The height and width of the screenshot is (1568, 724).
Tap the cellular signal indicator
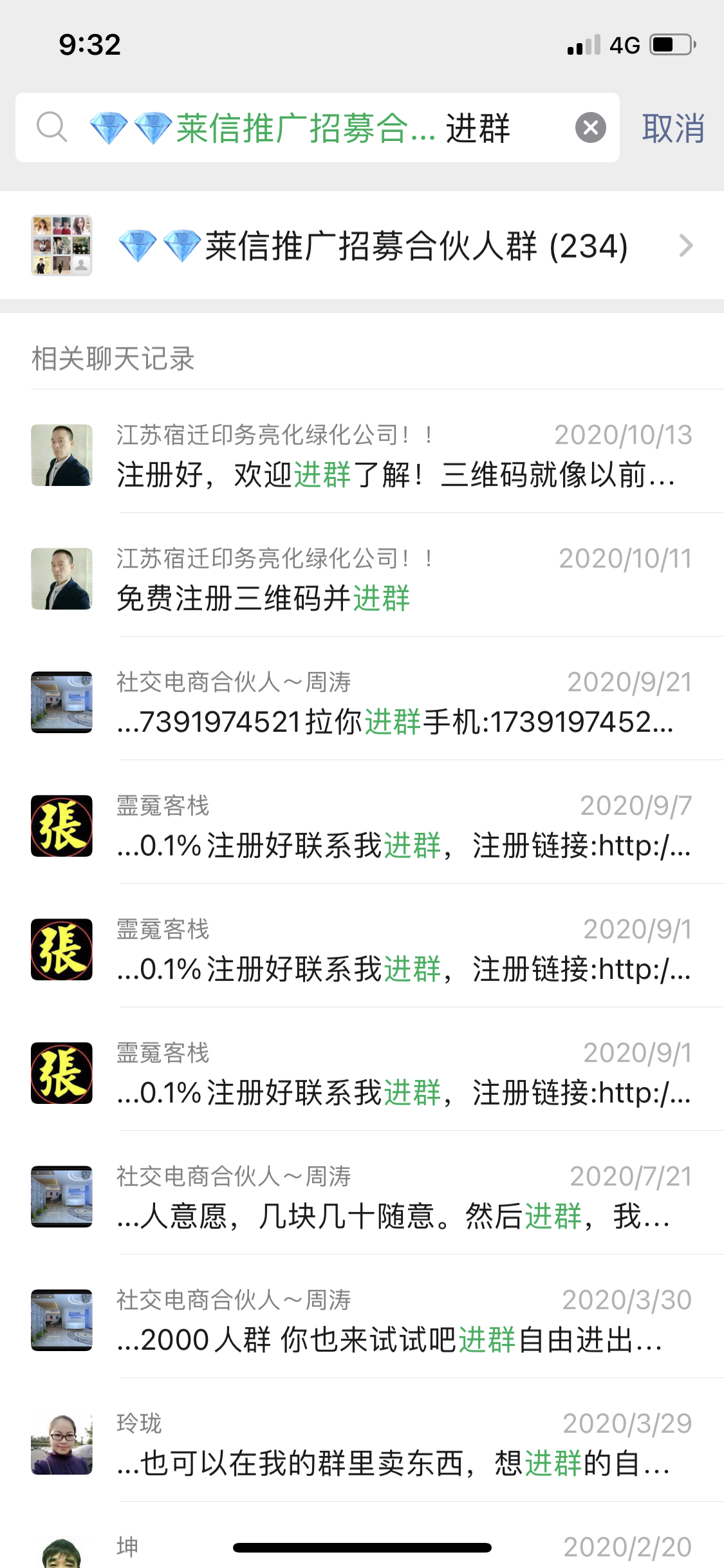click(582, 44)
